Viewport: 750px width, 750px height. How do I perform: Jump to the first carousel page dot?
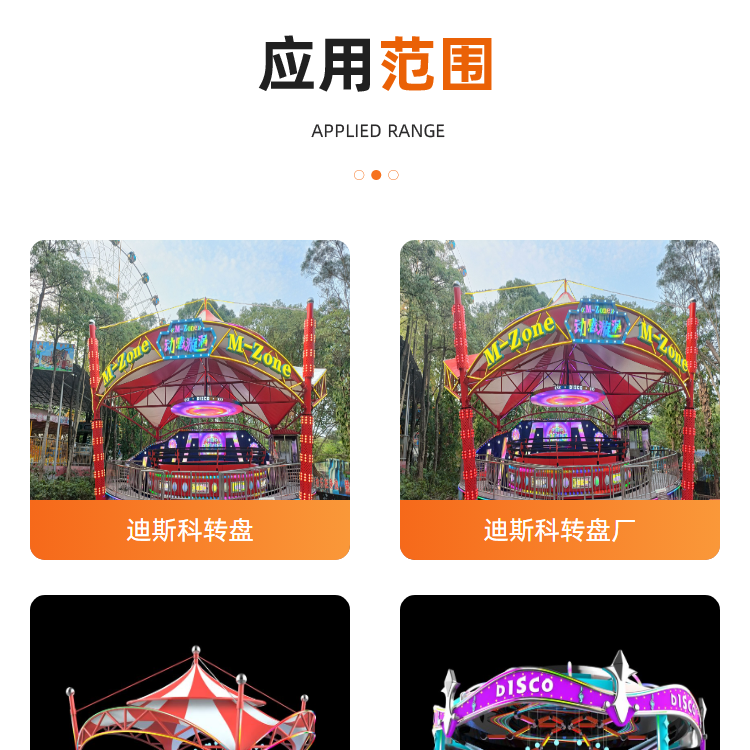[x=359, y=175]
